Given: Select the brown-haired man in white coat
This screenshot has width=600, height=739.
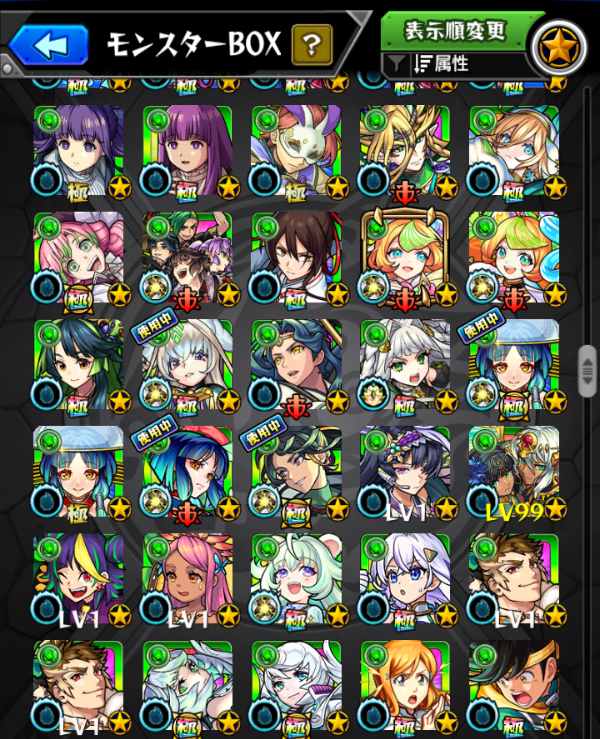Looking at the screenshot, I should coord(295,257).
